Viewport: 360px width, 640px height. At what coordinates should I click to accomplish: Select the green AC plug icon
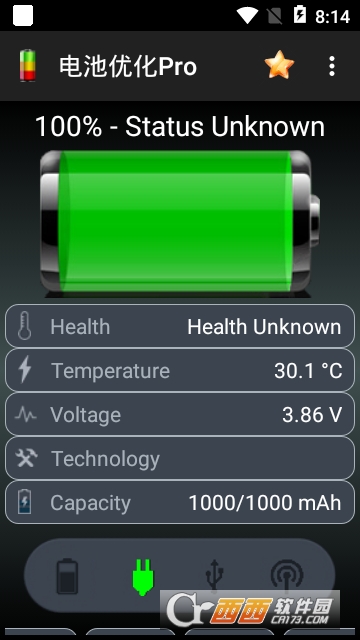[143, 577]
